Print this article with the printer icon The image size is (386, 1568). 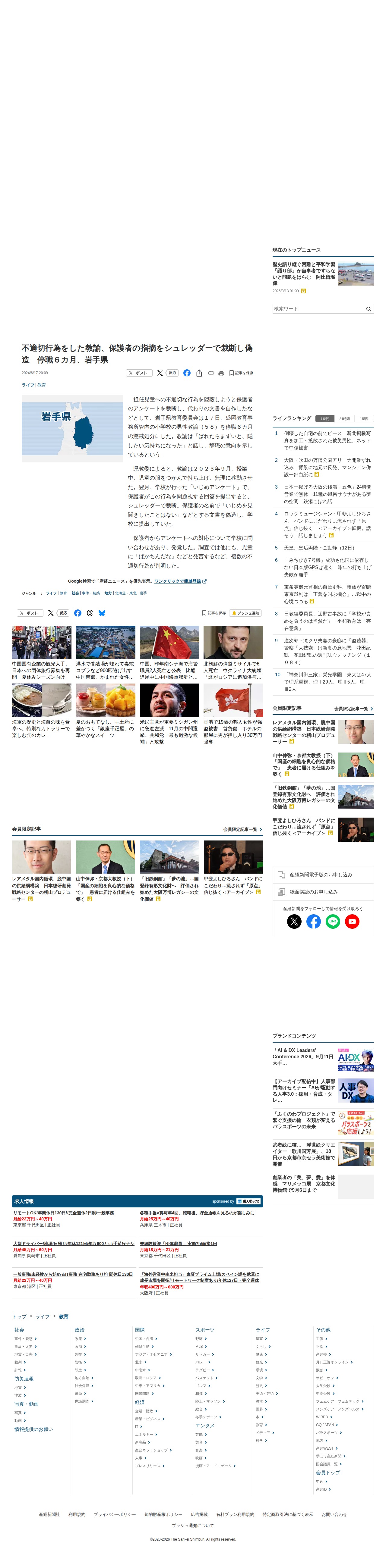[221, 373]
